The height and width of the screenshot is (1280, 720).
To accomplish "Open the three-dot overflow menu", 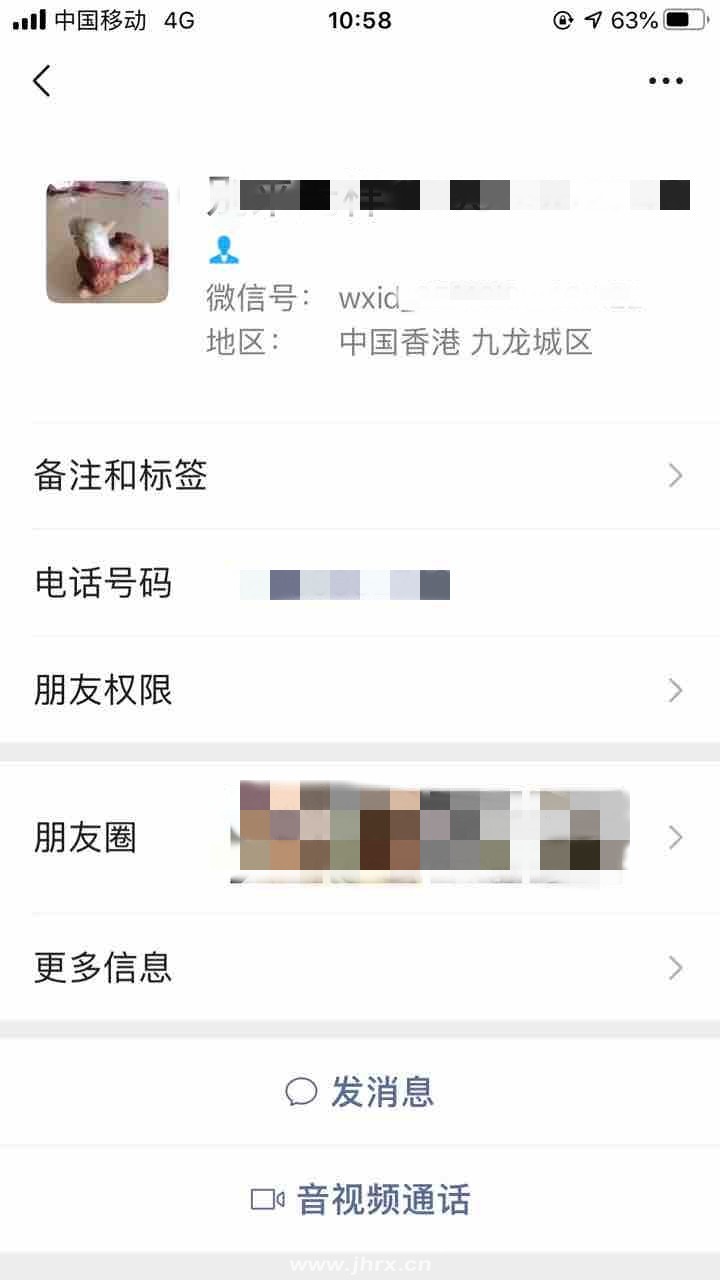I will tap(666, 81).
